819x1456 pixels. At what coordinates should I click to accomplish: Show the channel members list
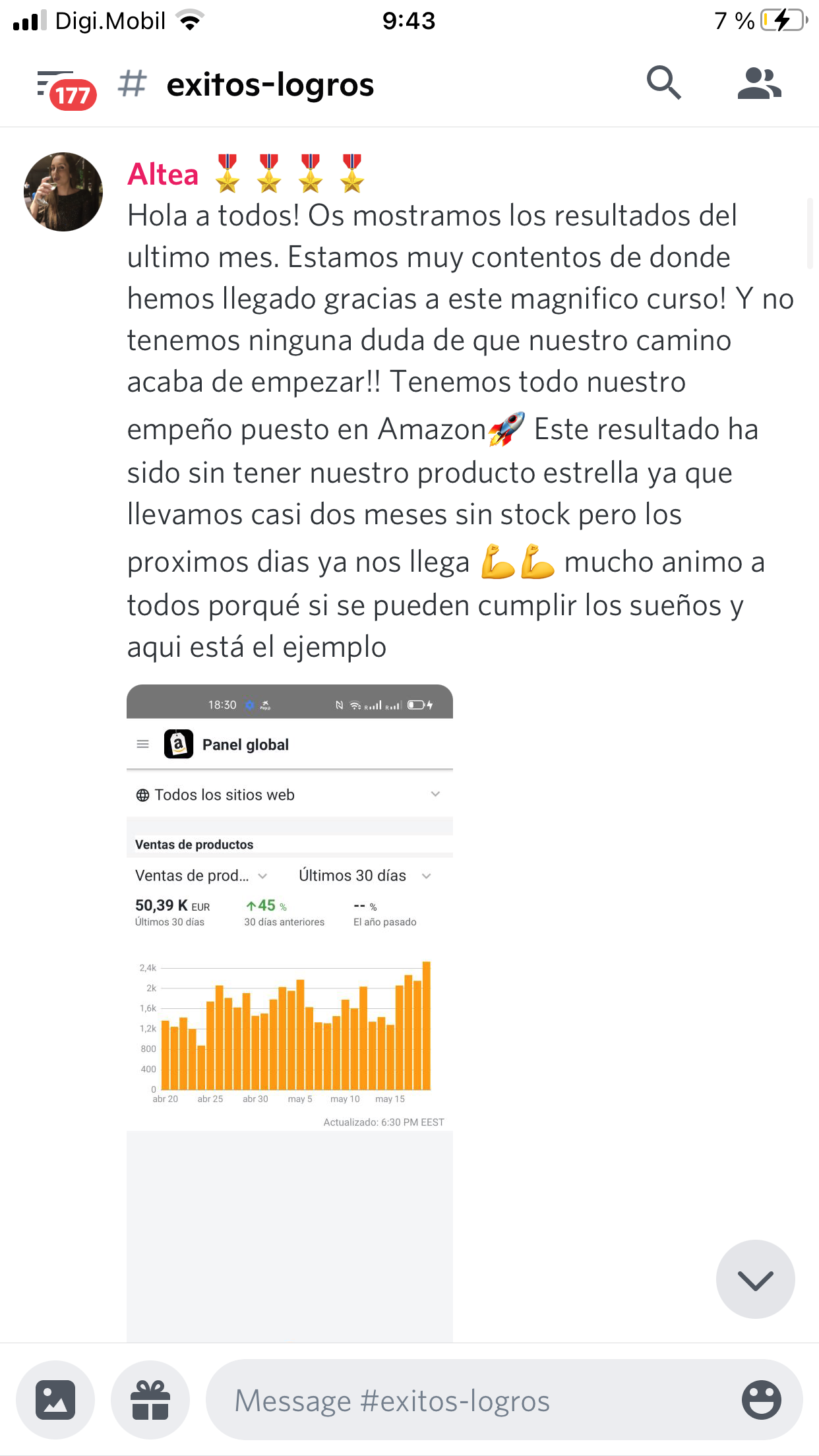pos(758,84)
